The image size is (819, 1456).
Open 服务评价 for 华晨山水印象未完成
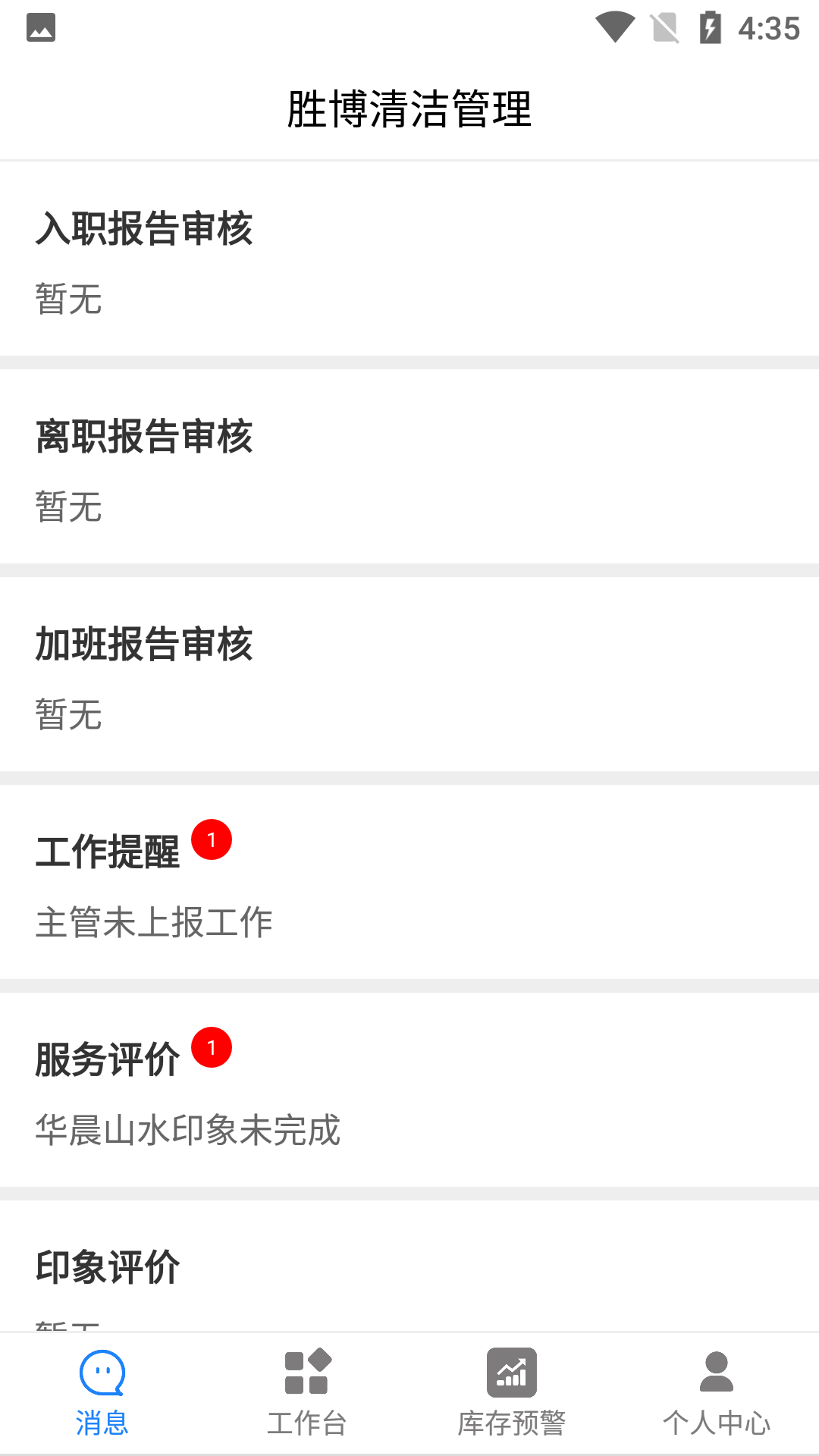(x=409, y=1092)
